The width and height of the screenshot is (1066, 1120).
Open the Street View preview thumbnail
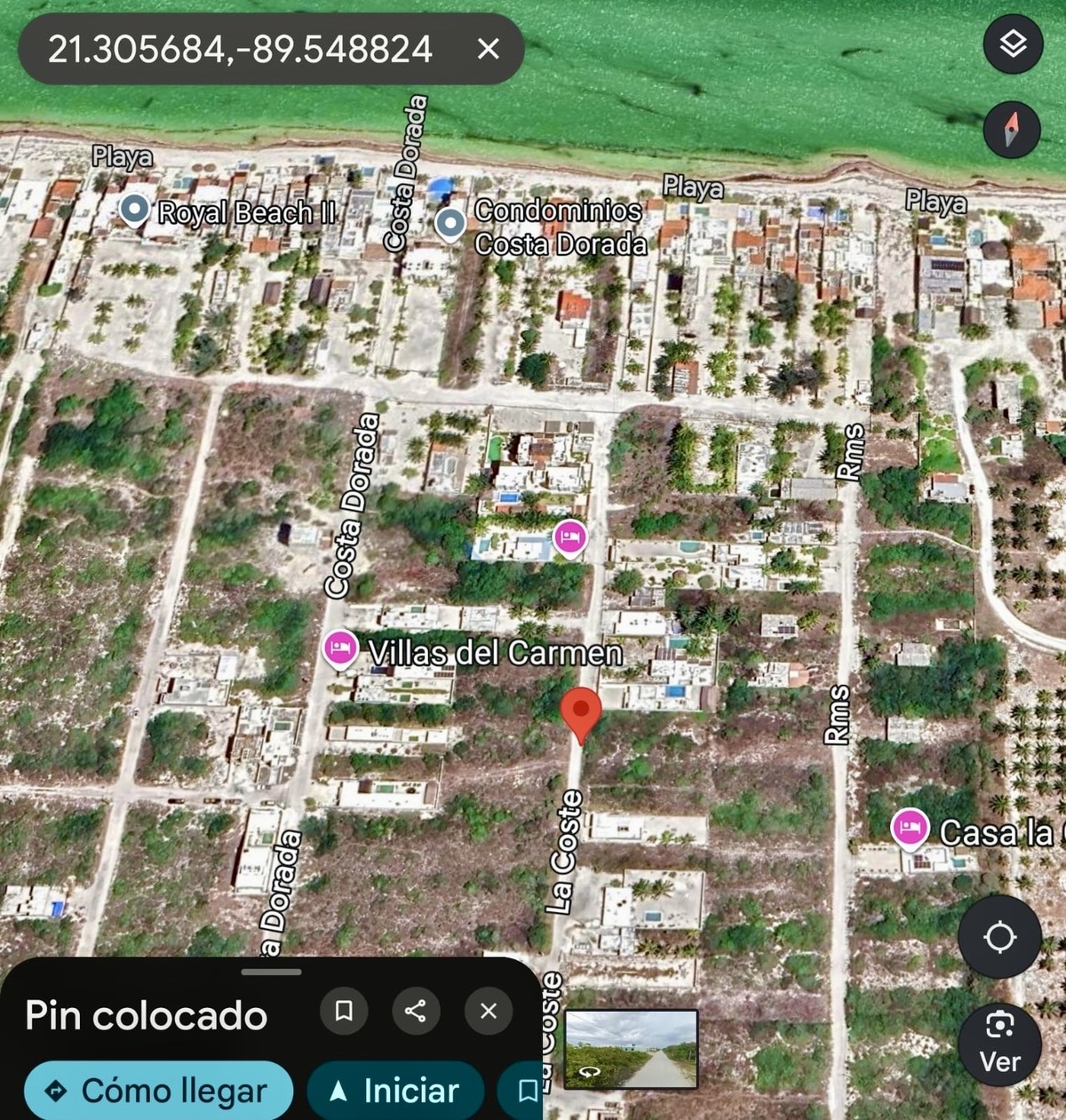(x=631, y=1048)
